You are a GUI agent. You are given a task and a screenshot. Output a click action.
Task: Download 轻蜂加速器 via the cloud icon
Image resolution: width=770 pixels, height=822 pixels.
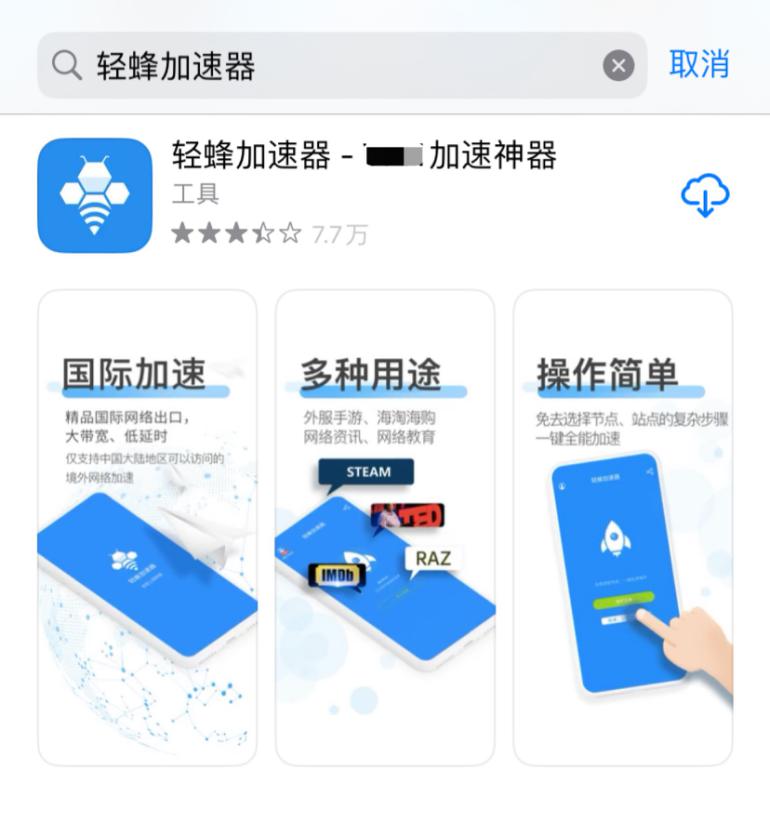[705, 195]
